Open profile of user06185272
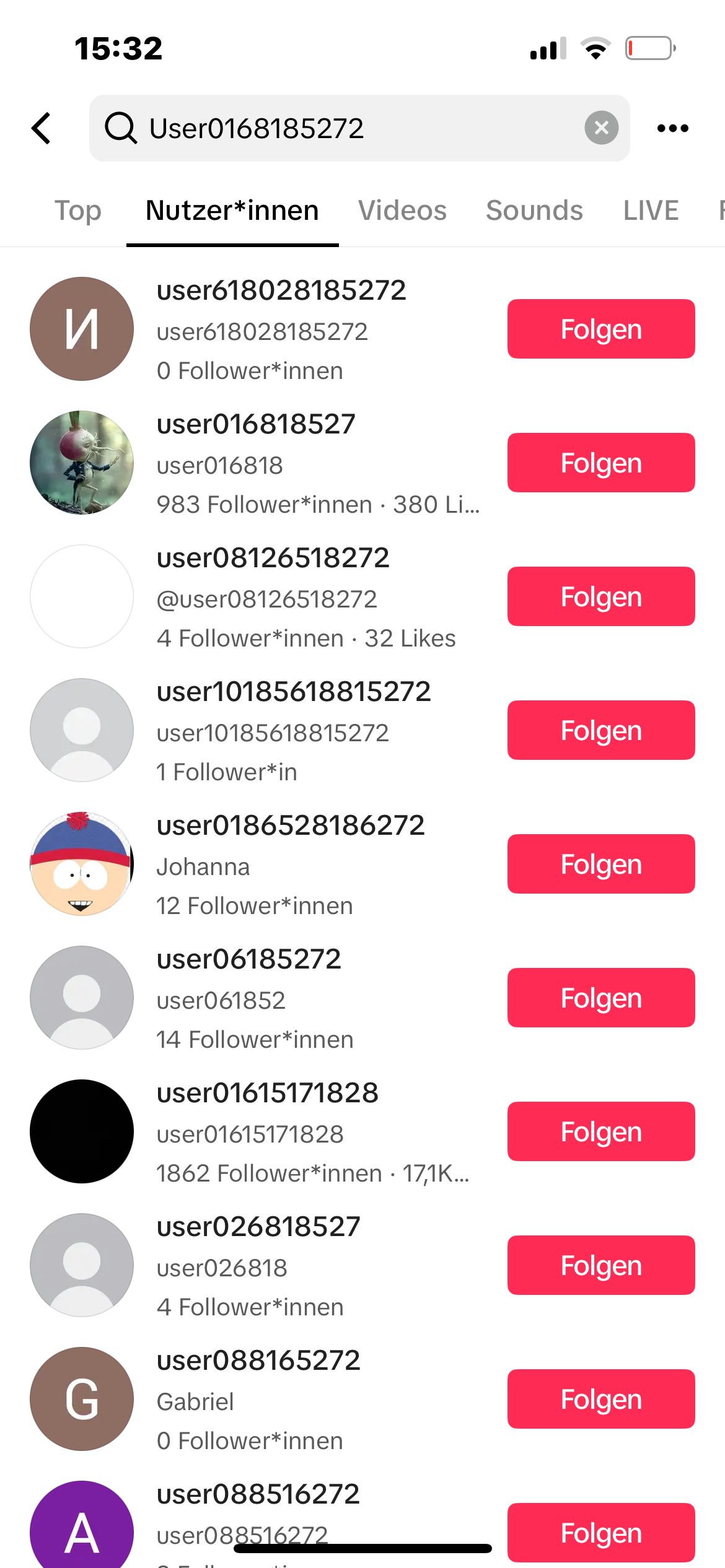 [x=248, y=960]
